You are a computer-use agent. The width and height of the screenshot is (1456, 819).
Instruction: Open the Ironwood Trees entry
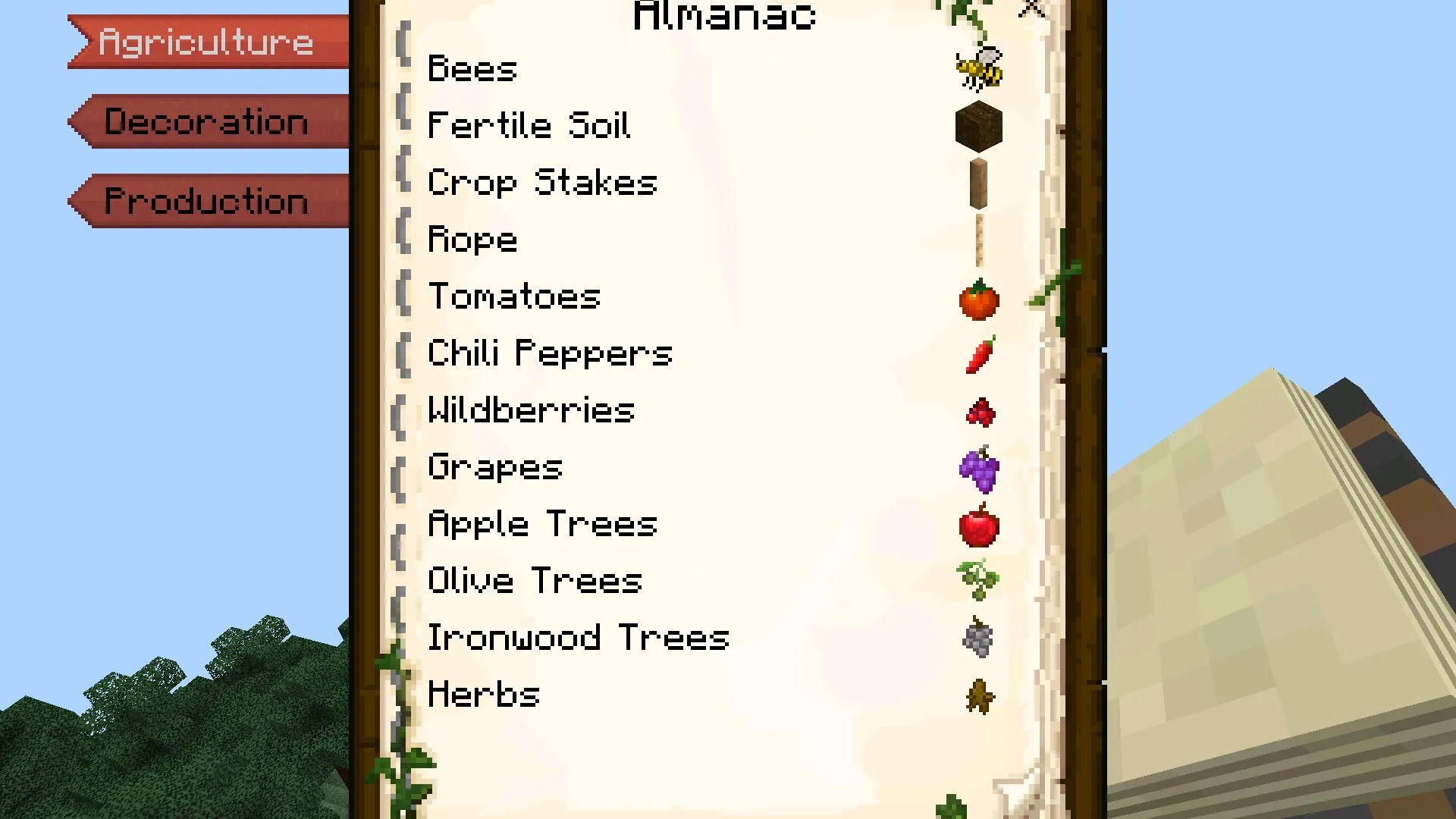578,638
